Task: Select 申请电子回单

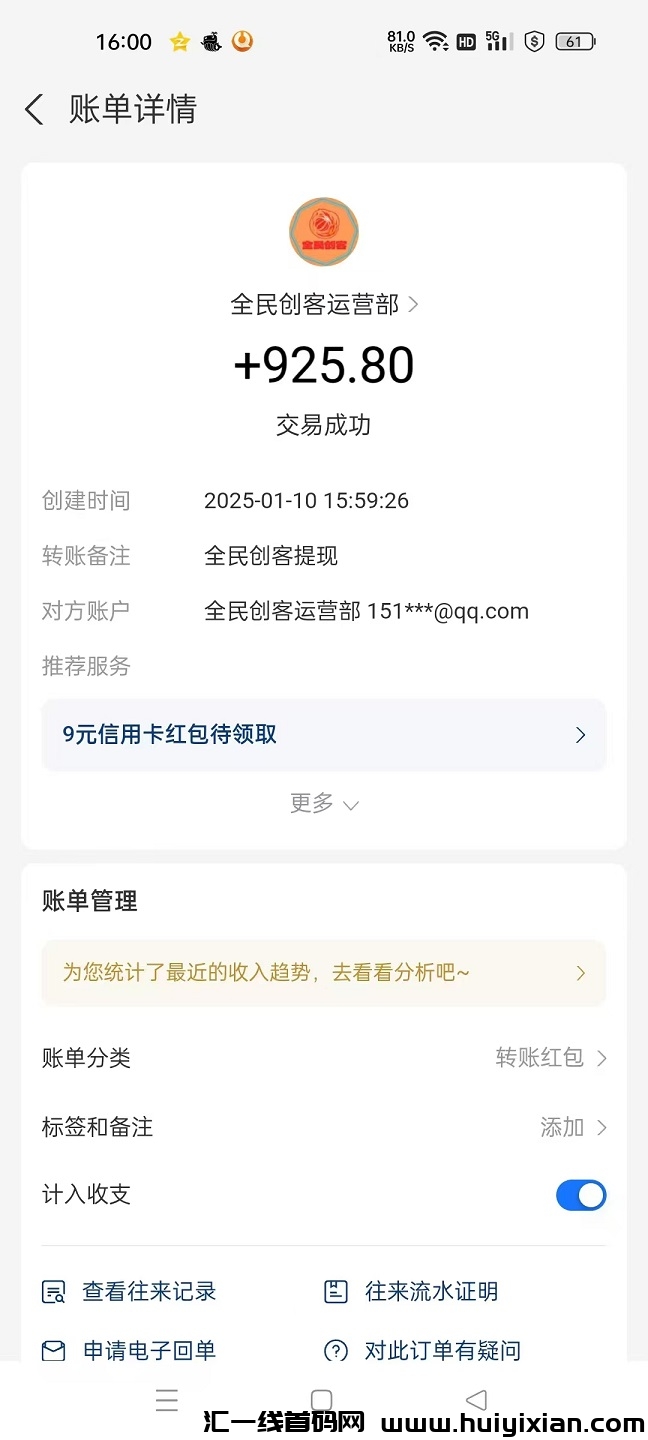Action: tap(130, 1351)
